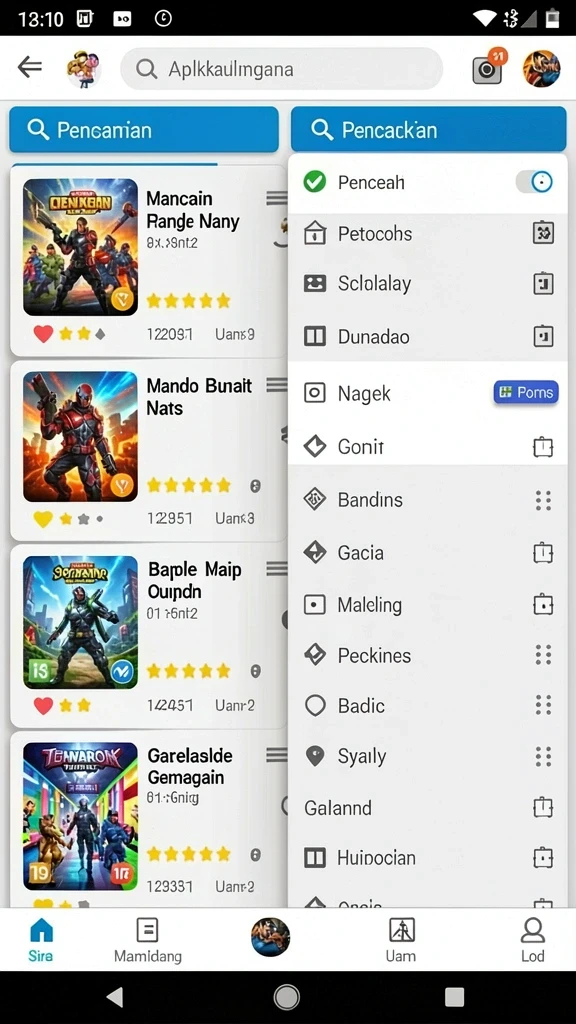Open the profile avatar at top right
Screen dimensions: 576x1024
(x=541, y=68)
